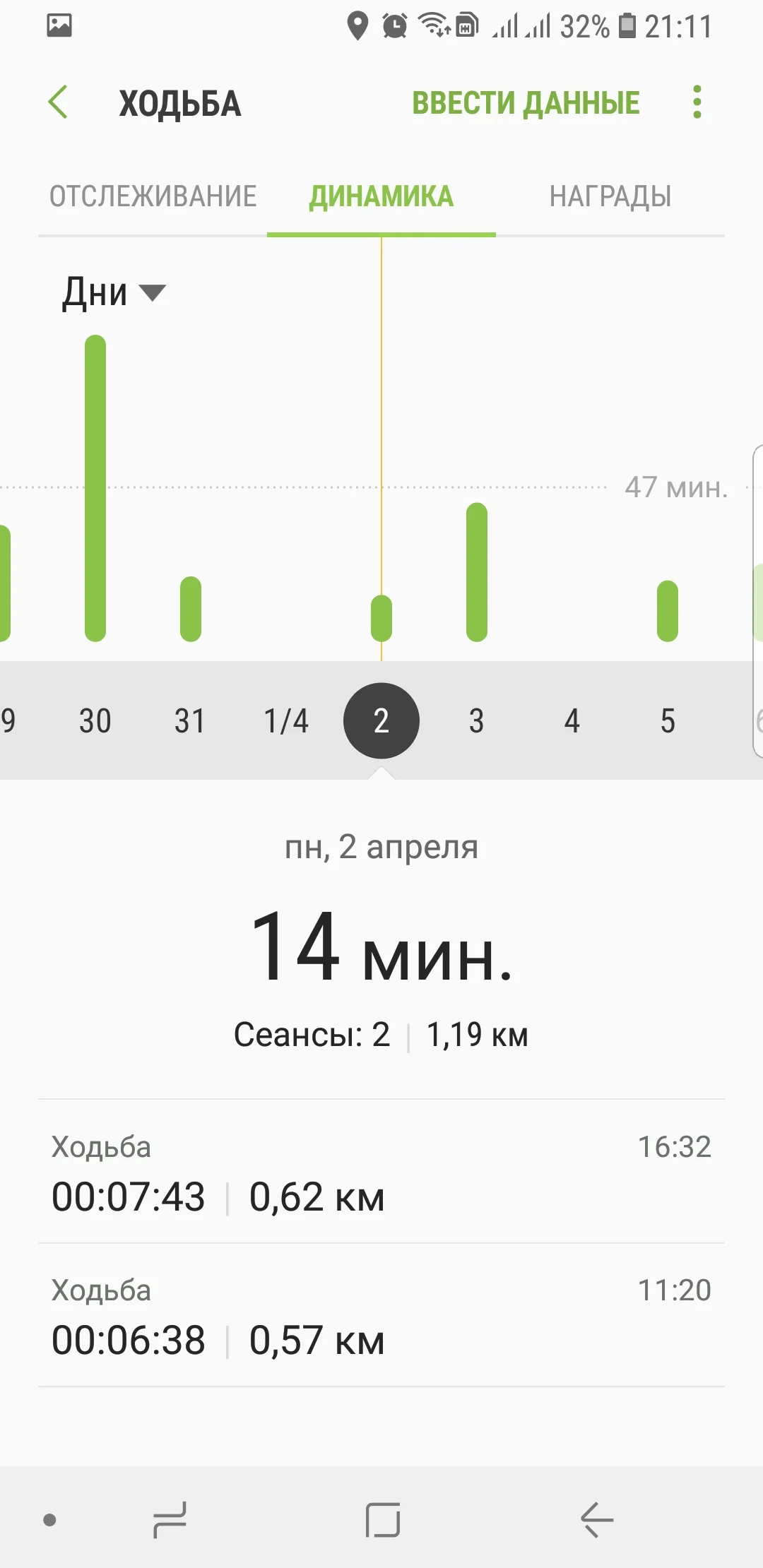Switch to the НАГРАДЫ tab
This screenshot has width=763, height=1568.
pyautogui.click(x=610, y=196)
